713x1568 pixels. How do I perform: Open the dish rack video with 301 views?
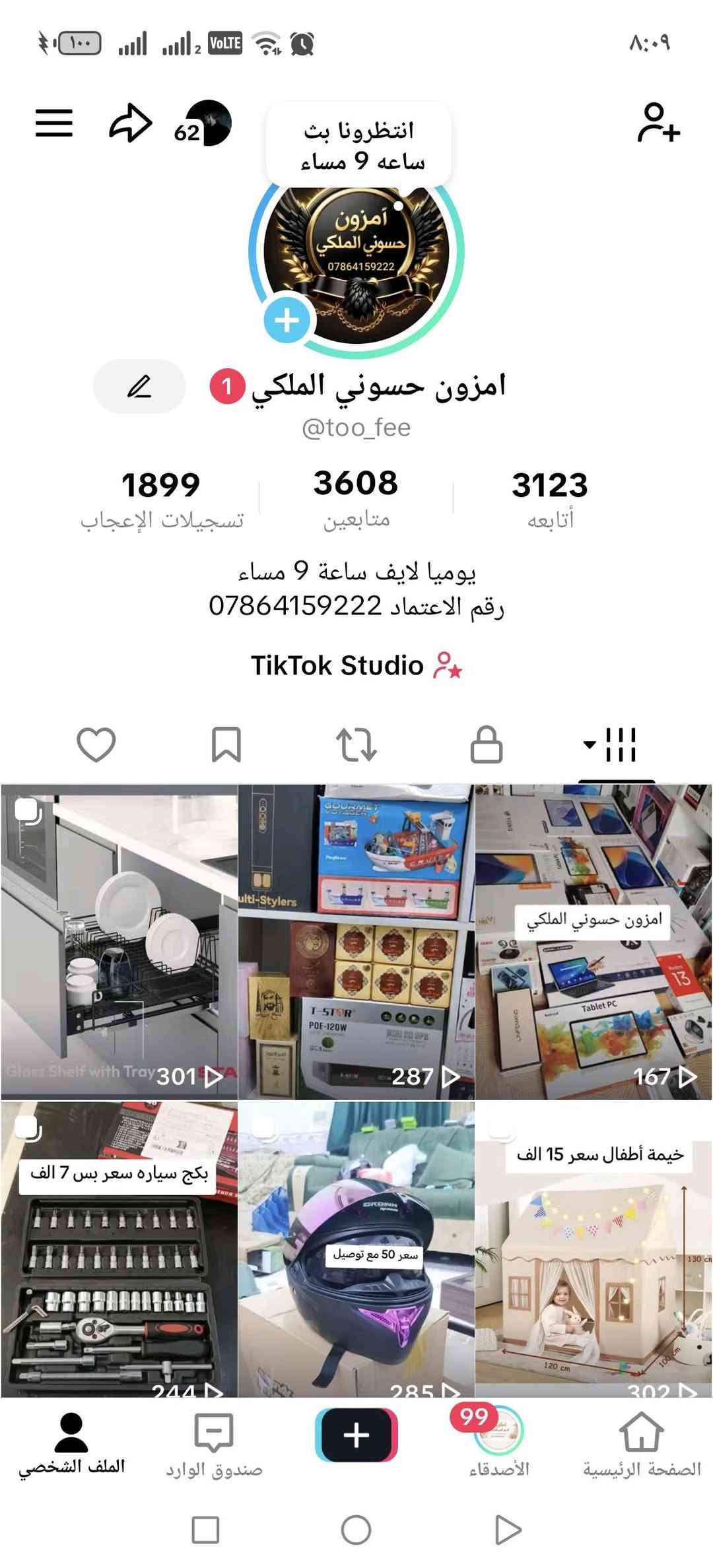(x=119, y=942)
